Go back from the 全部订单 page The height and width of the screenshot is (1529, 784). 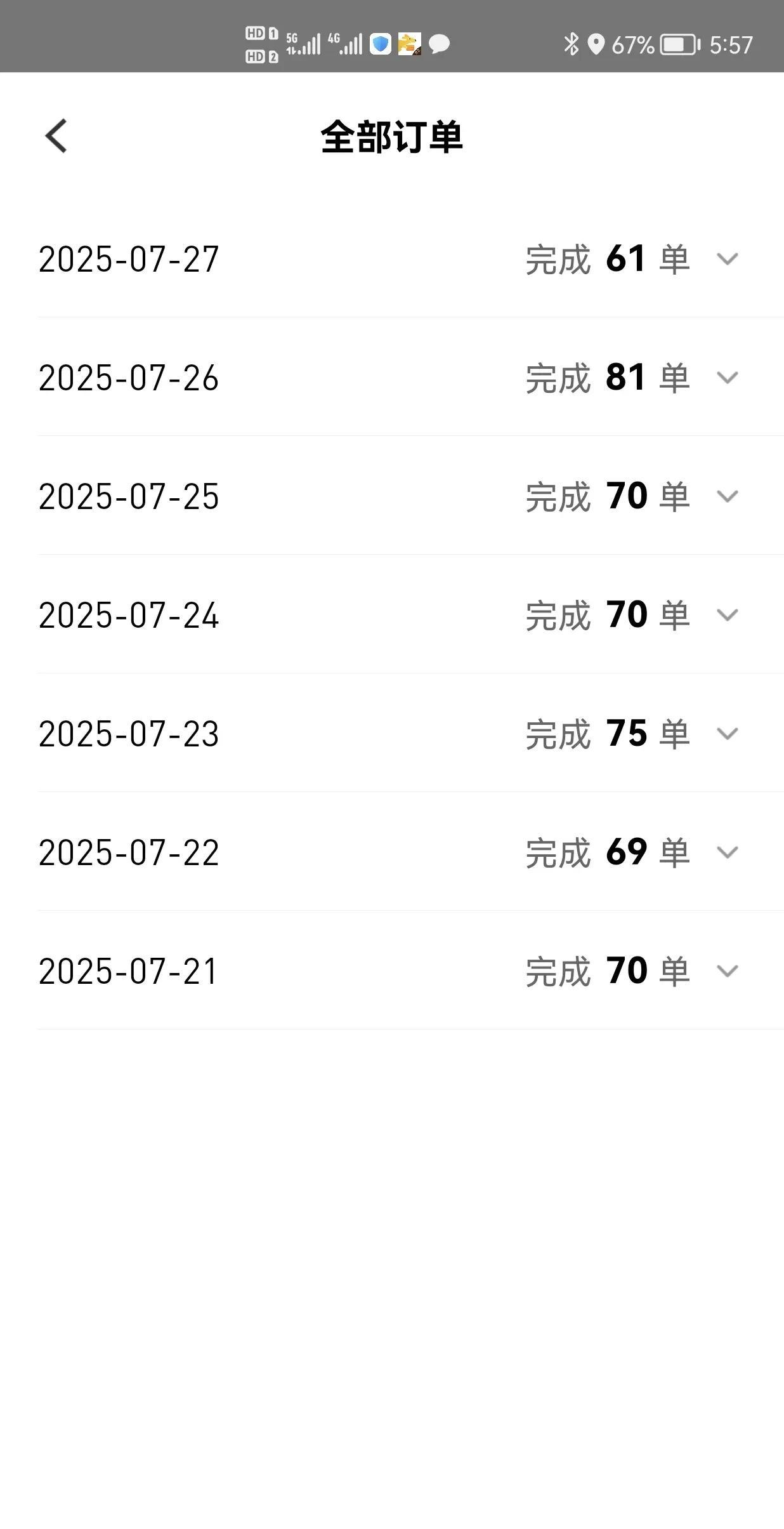click(x=56, y=136)
